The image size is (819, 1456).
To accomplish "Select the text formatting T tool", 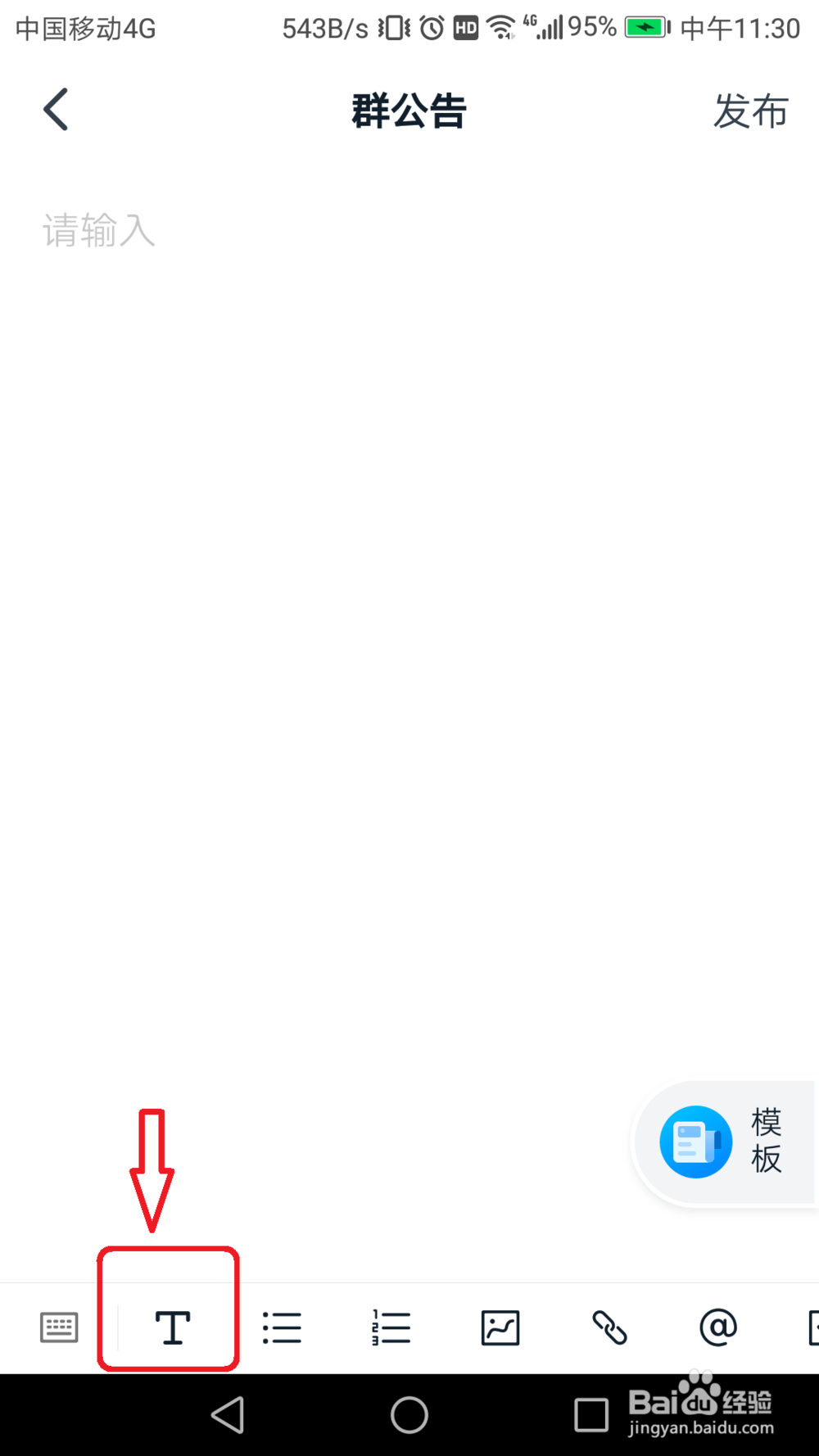I will pyautogui.click(x=170, y=1327).
